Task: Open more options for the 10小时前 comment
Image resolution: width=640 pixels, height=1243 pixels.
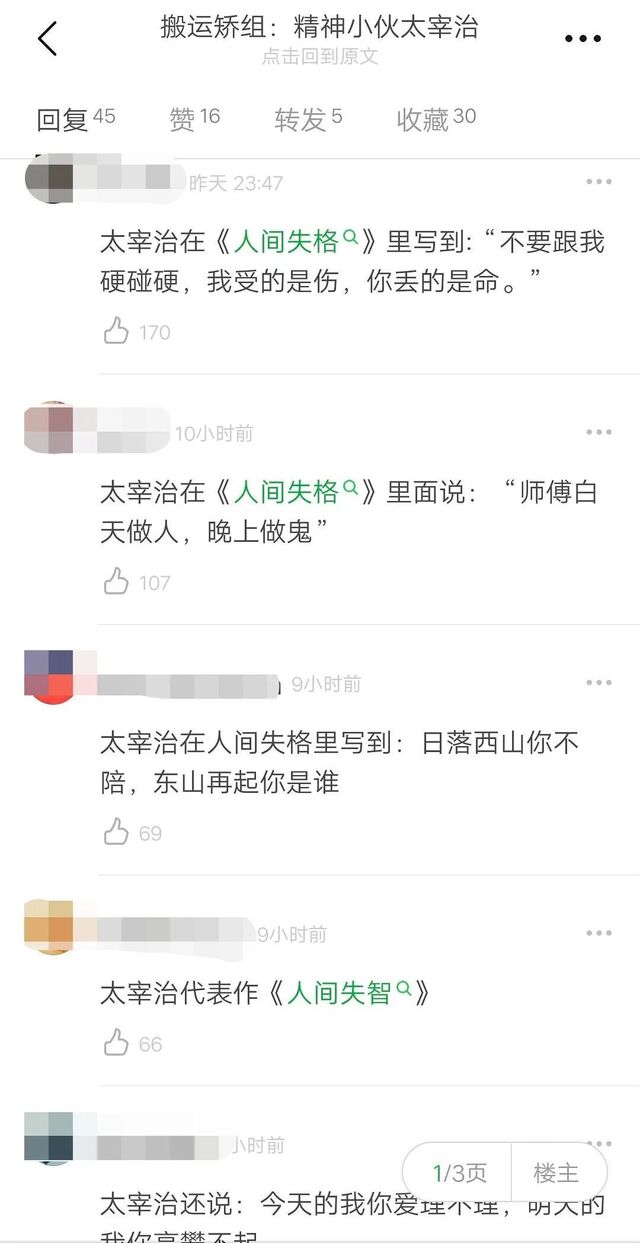Action: tap(599, 432)
